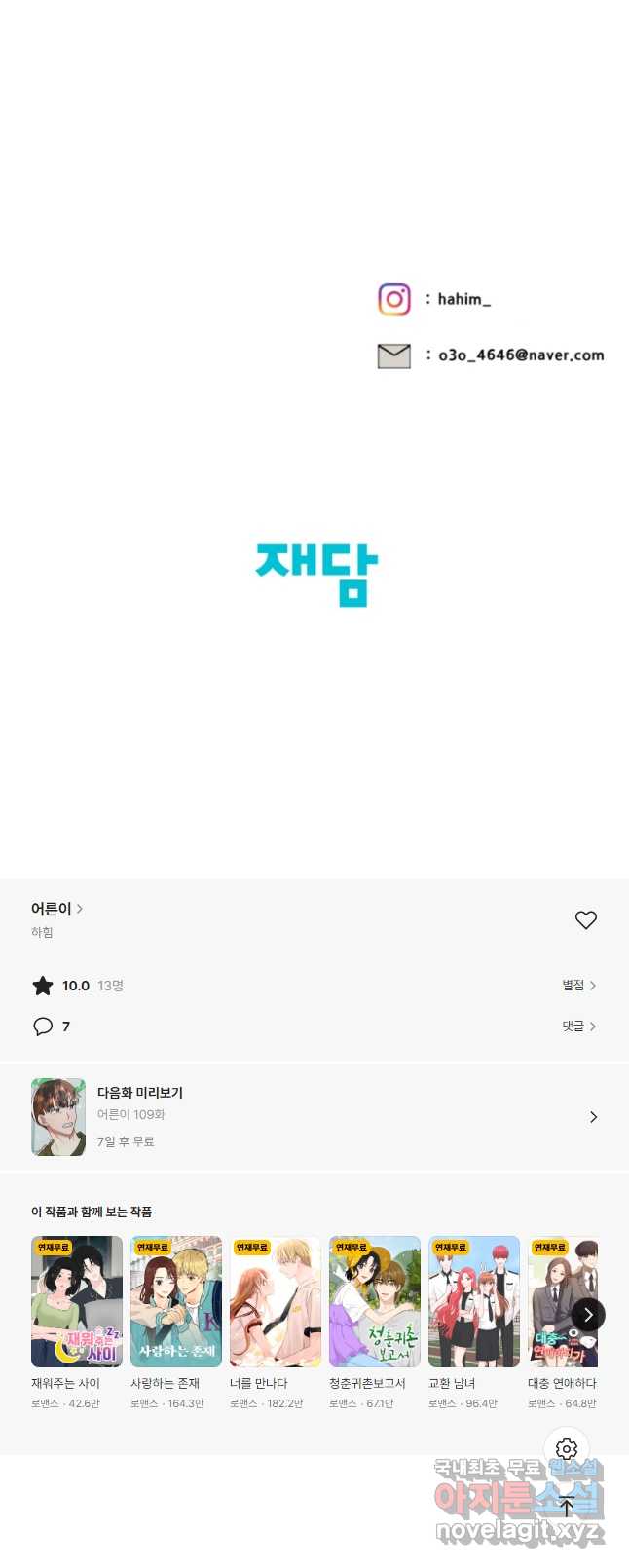
Task: Open next episode preview 어른이 109화
Action: pos(314,1117)
